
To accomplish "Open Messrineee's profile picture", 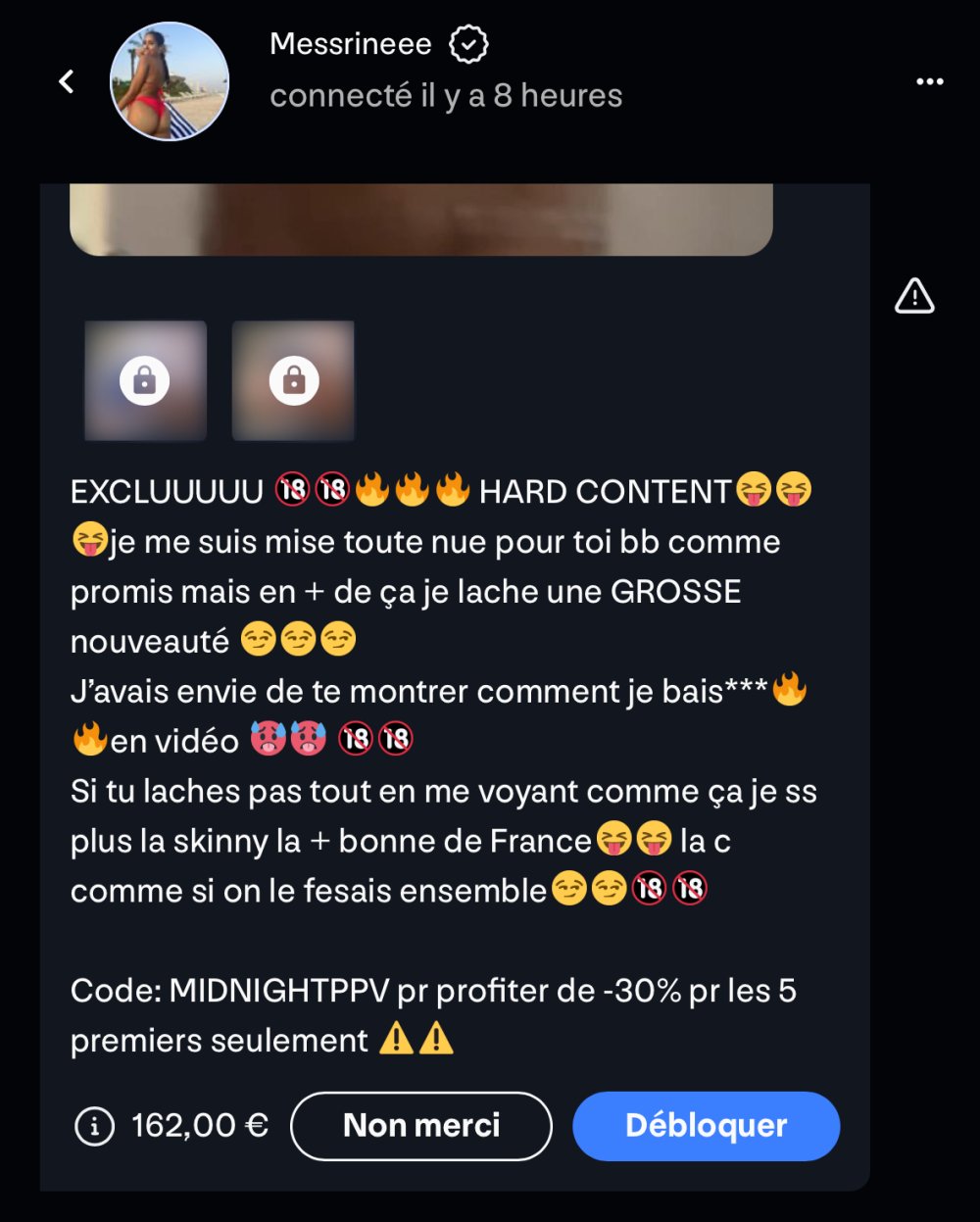I will (x=169, y=81).
